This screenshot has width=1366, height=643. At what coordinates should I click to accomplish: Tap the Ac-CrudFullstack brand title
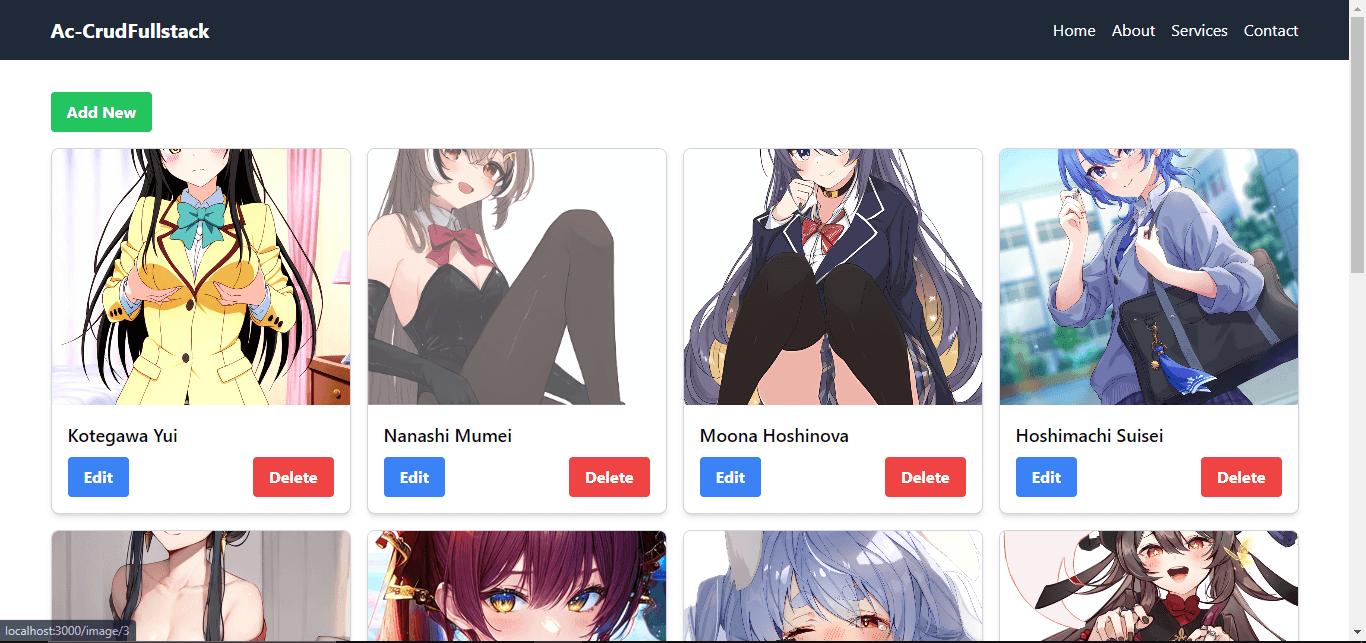pos(130,31)
